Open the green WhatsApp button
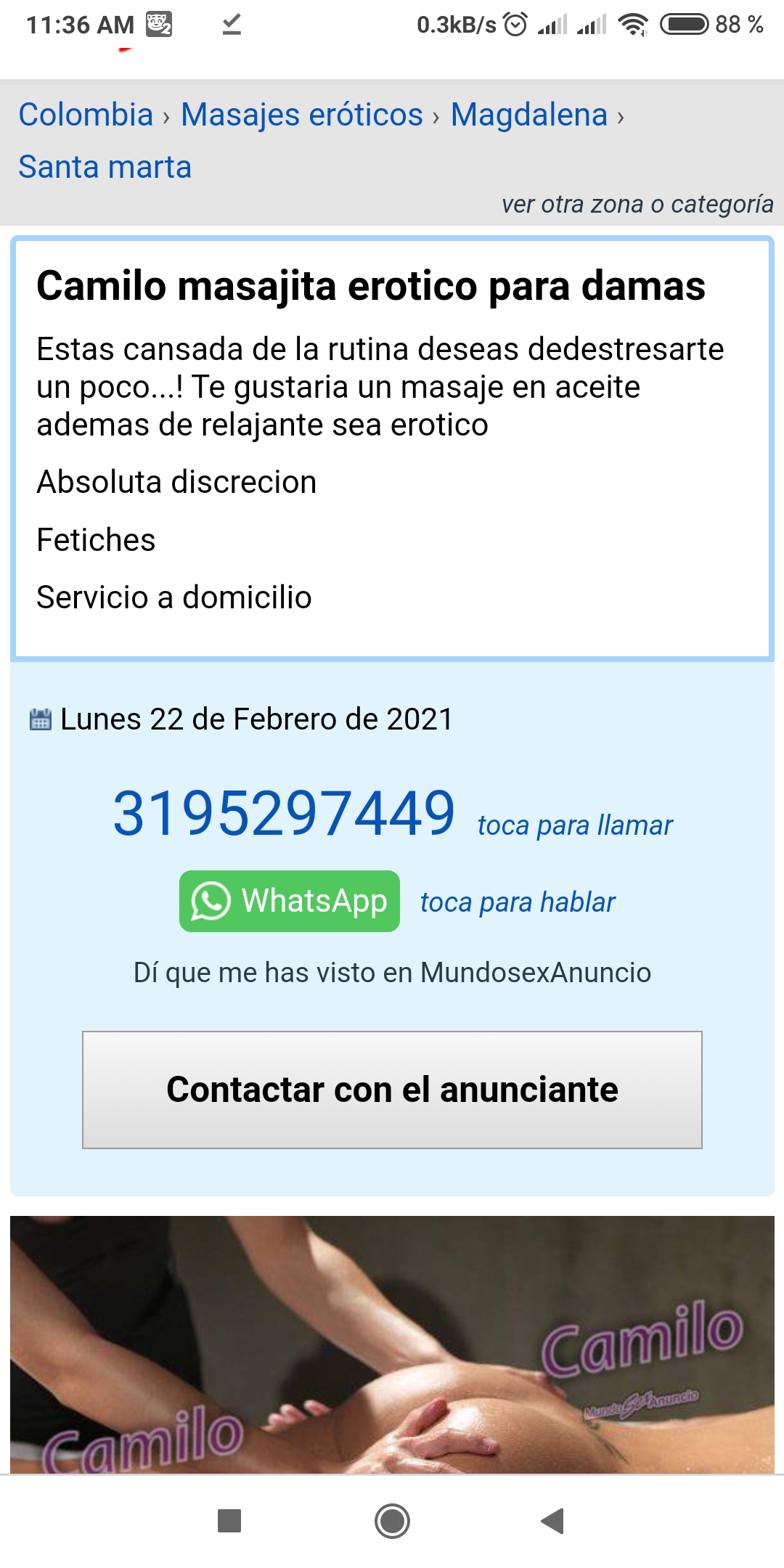 pyautogui.click(x=289, y=901)
